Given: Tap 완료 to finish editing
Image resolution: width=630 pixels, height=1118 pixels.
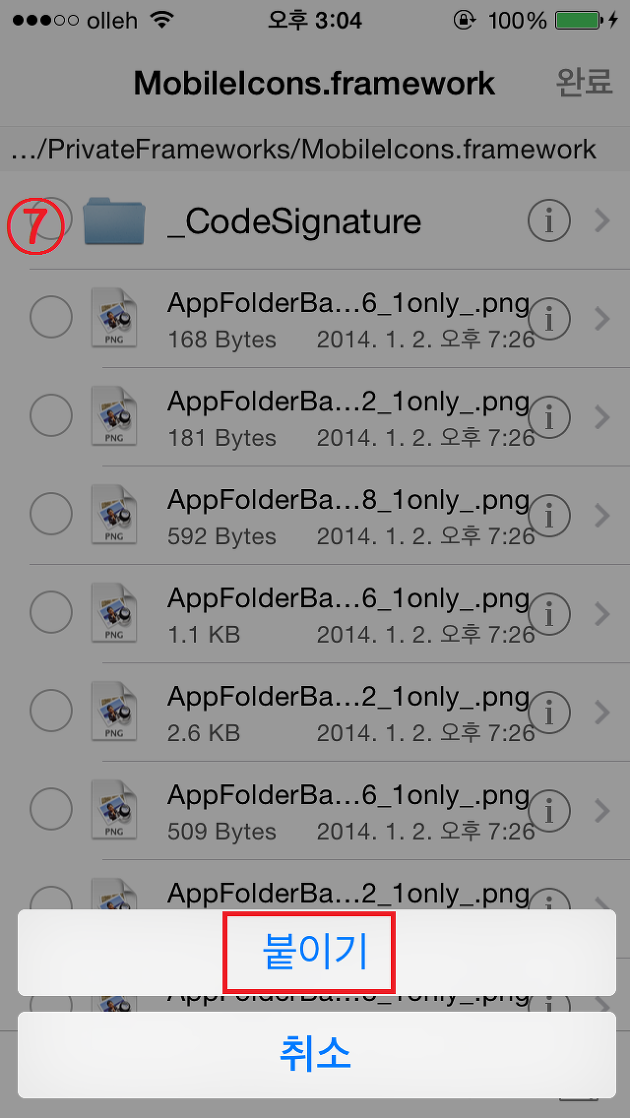Looking at the screenshot, I should pos(584,82).
